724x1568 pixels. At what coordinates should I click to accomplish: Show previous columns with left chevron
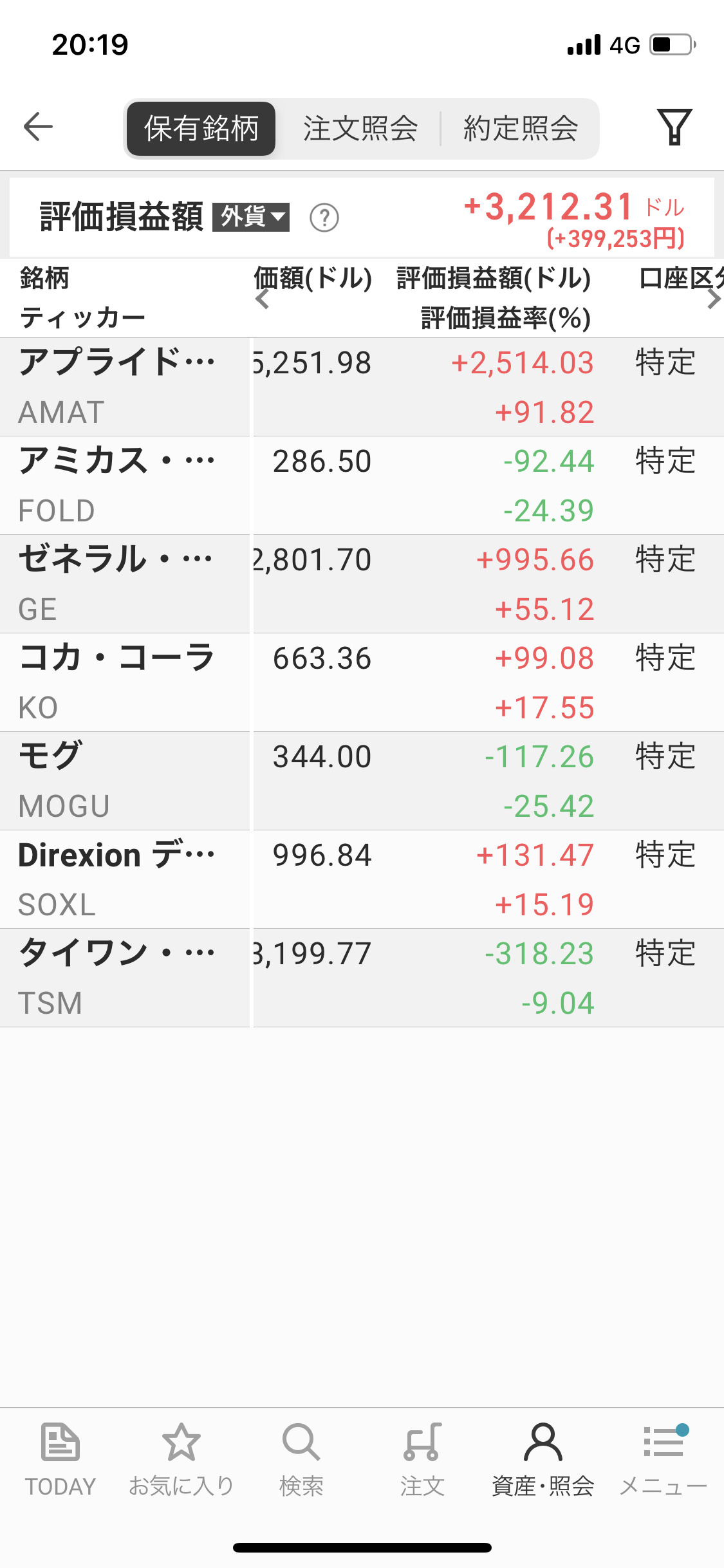pos(262,299)
